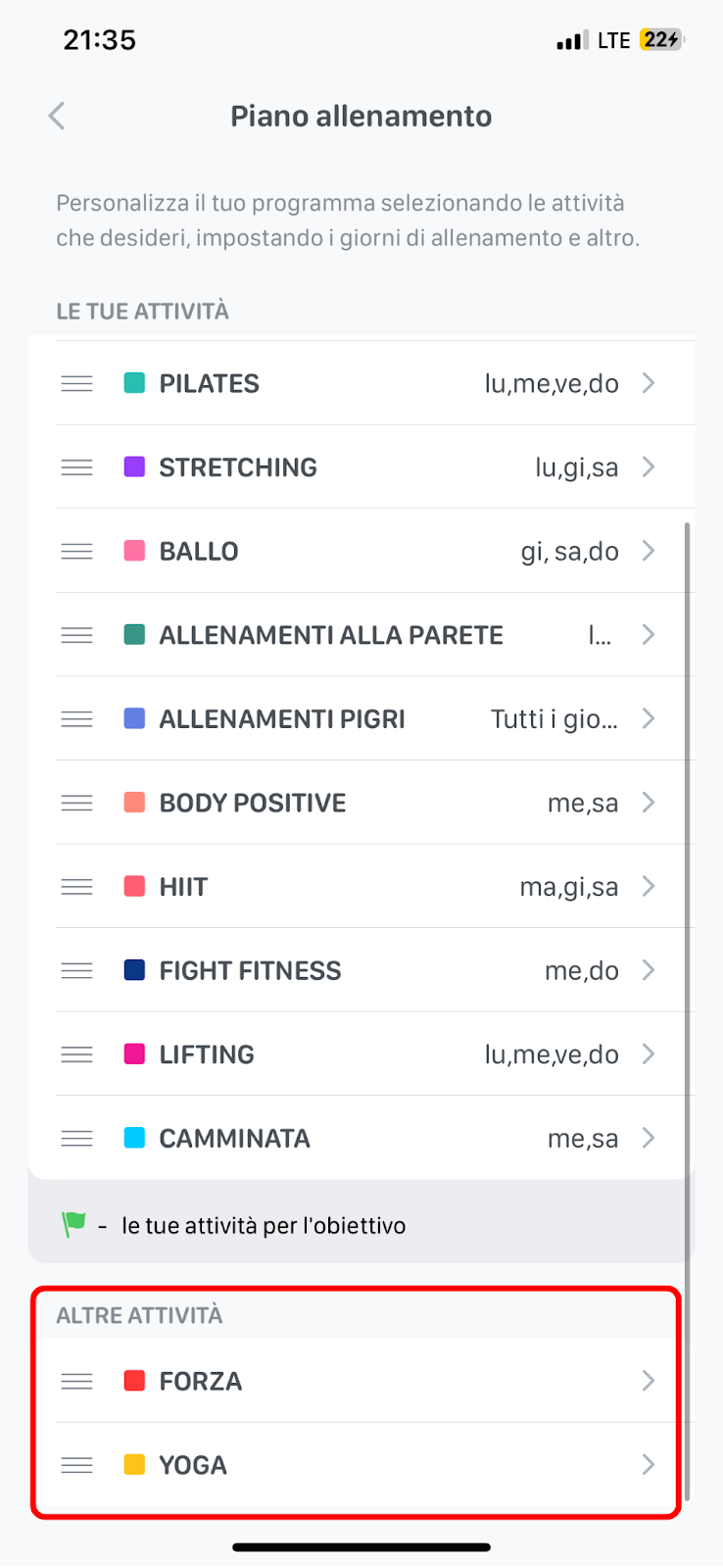The width and height of the screenshot is (723, 1568).
Task: Open ALLENAMENTI ALLA PARETE details
Action: tap(361, 635)
